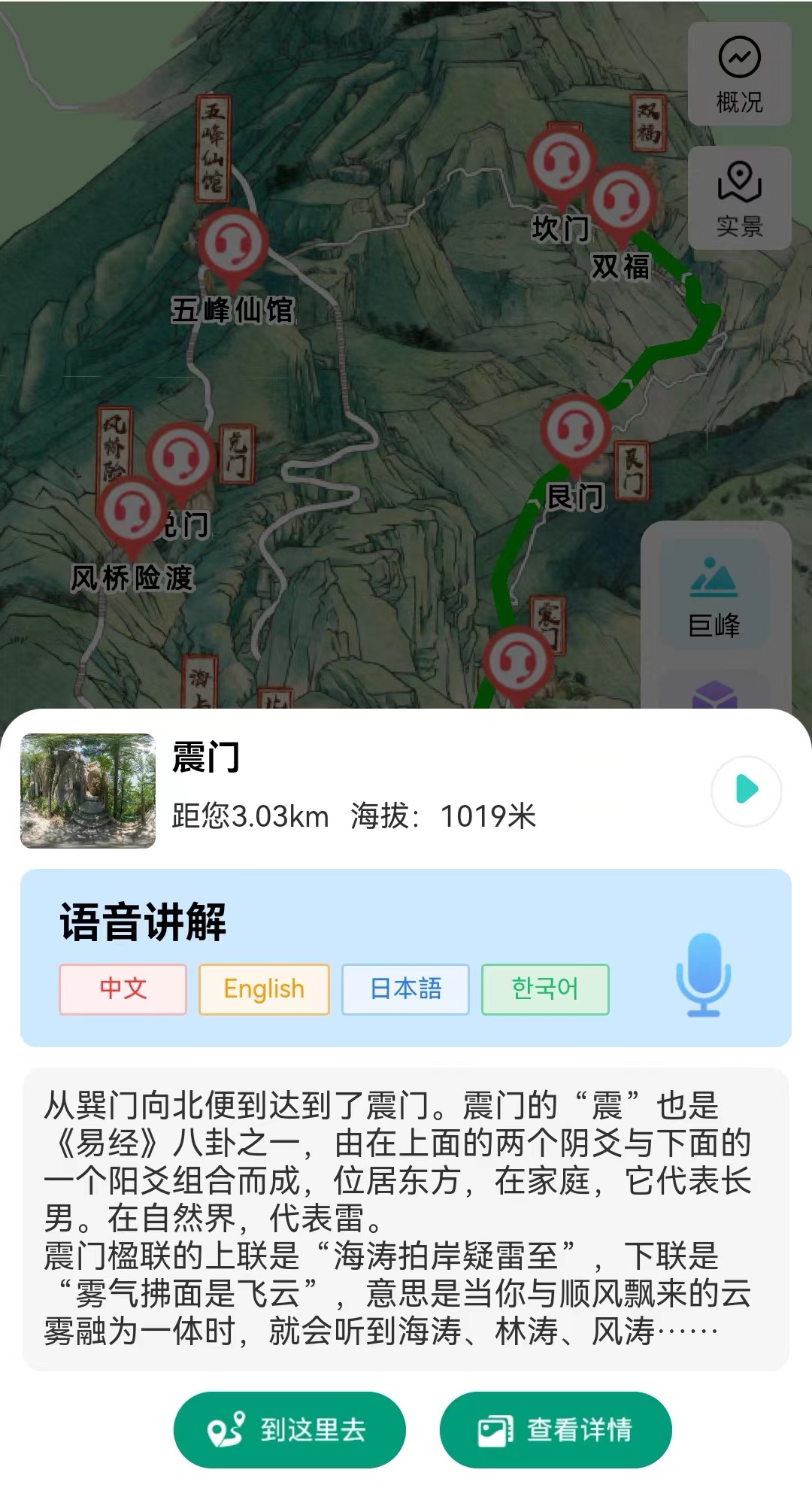Play the 震门 audio narration
Image resolution: width=812 pixels, height=1485 pixels.
746,790
